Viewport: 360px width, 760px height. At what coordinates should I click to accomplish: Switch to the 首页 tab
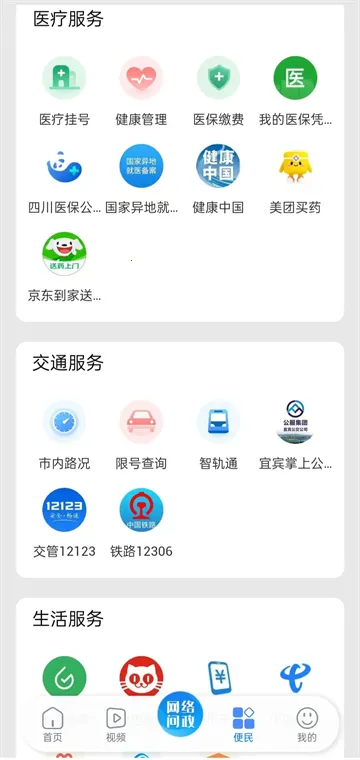[52, 725]
